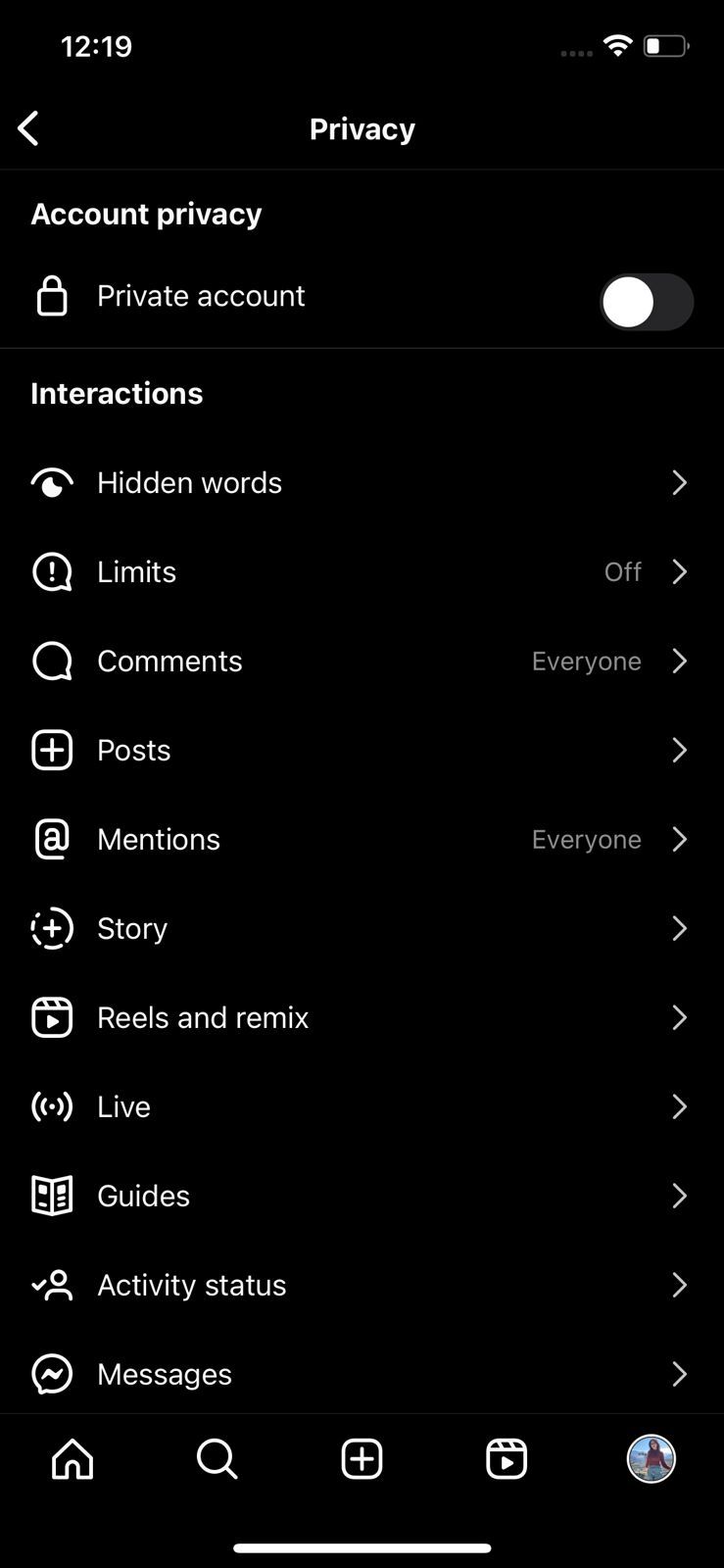Open Mentions privacy settings
The image size is (724, 1568).
click(x=362, y=839)
